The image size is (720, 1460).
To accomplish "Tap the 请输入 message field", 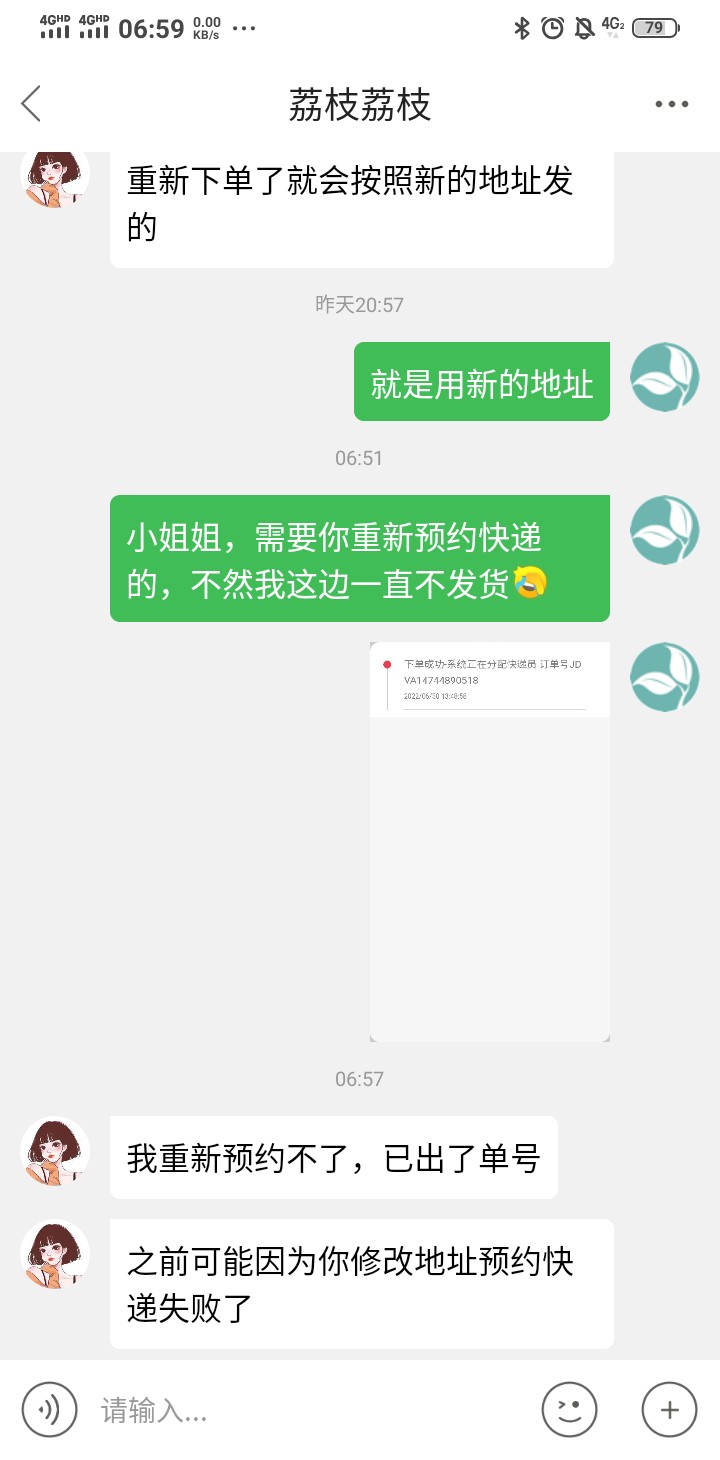I will tap(310, 1410).
